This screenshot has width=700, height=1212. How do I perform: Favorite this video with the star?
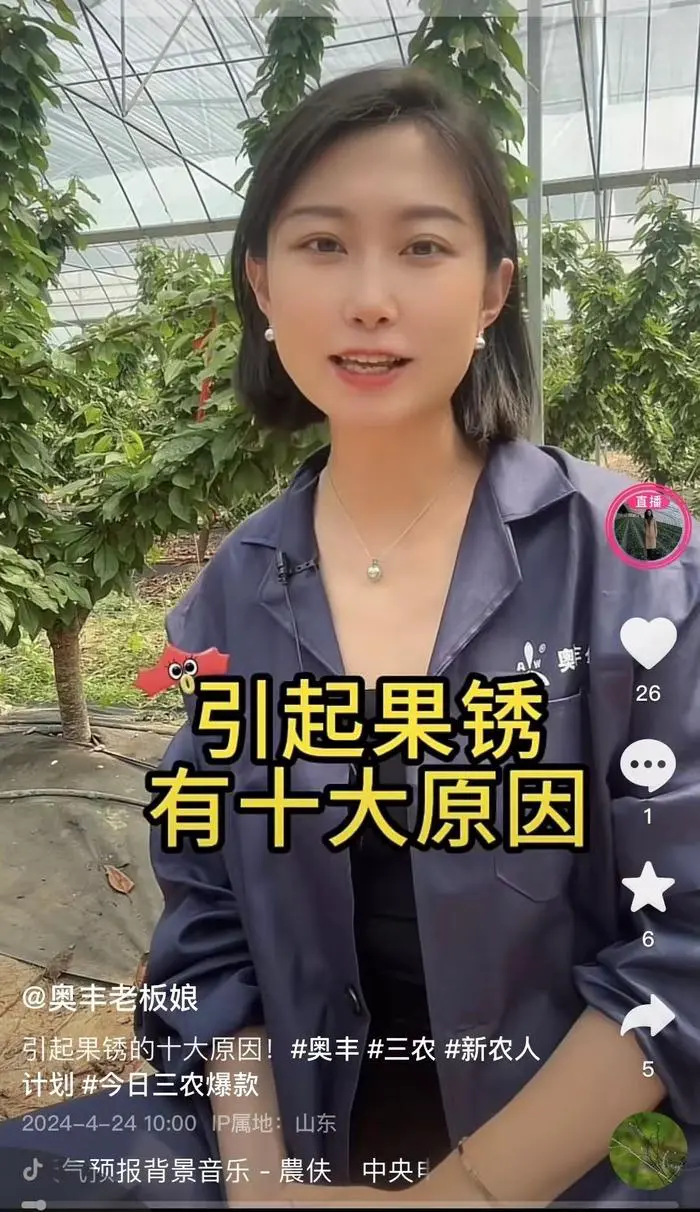point(648,888)
